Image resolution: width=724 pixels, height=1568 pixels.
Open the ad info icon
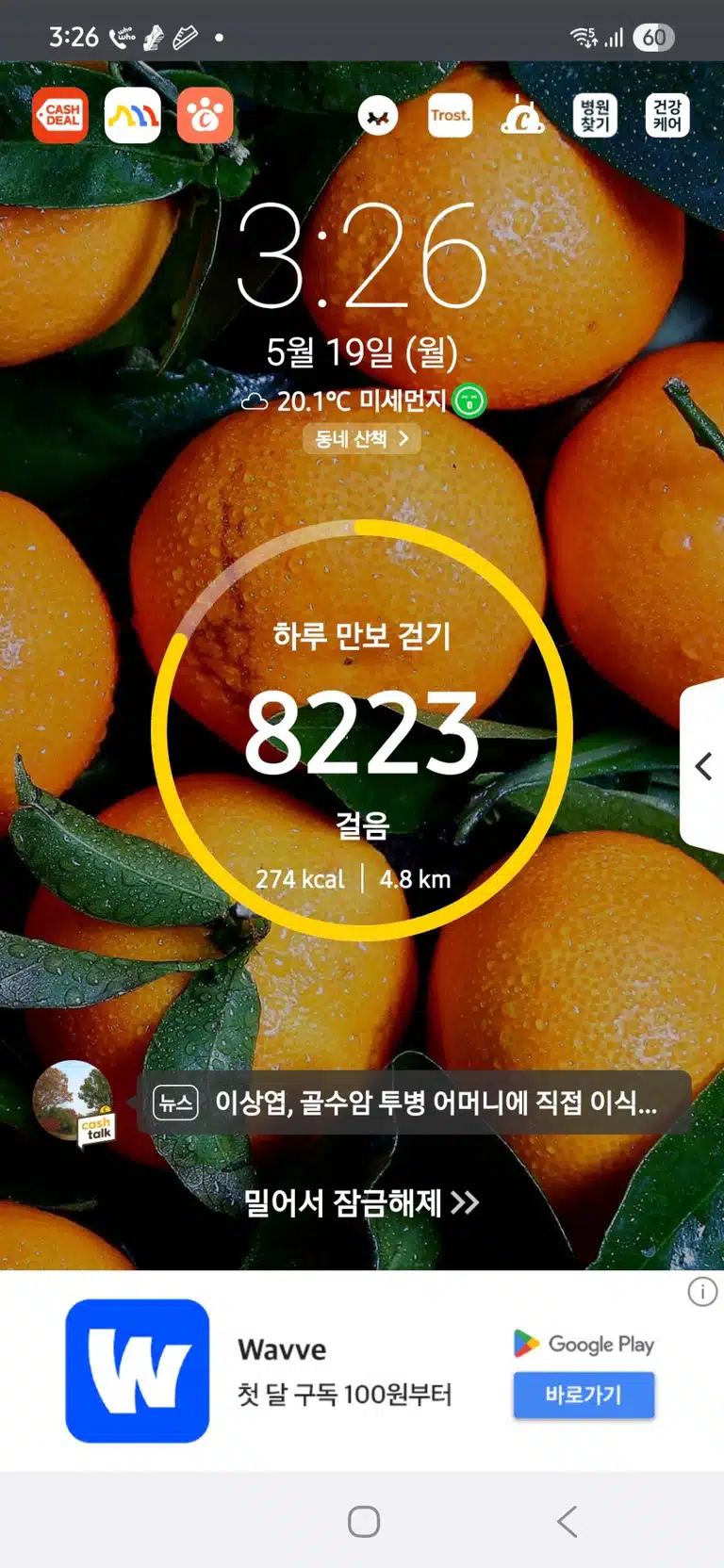coord(702,1291)
